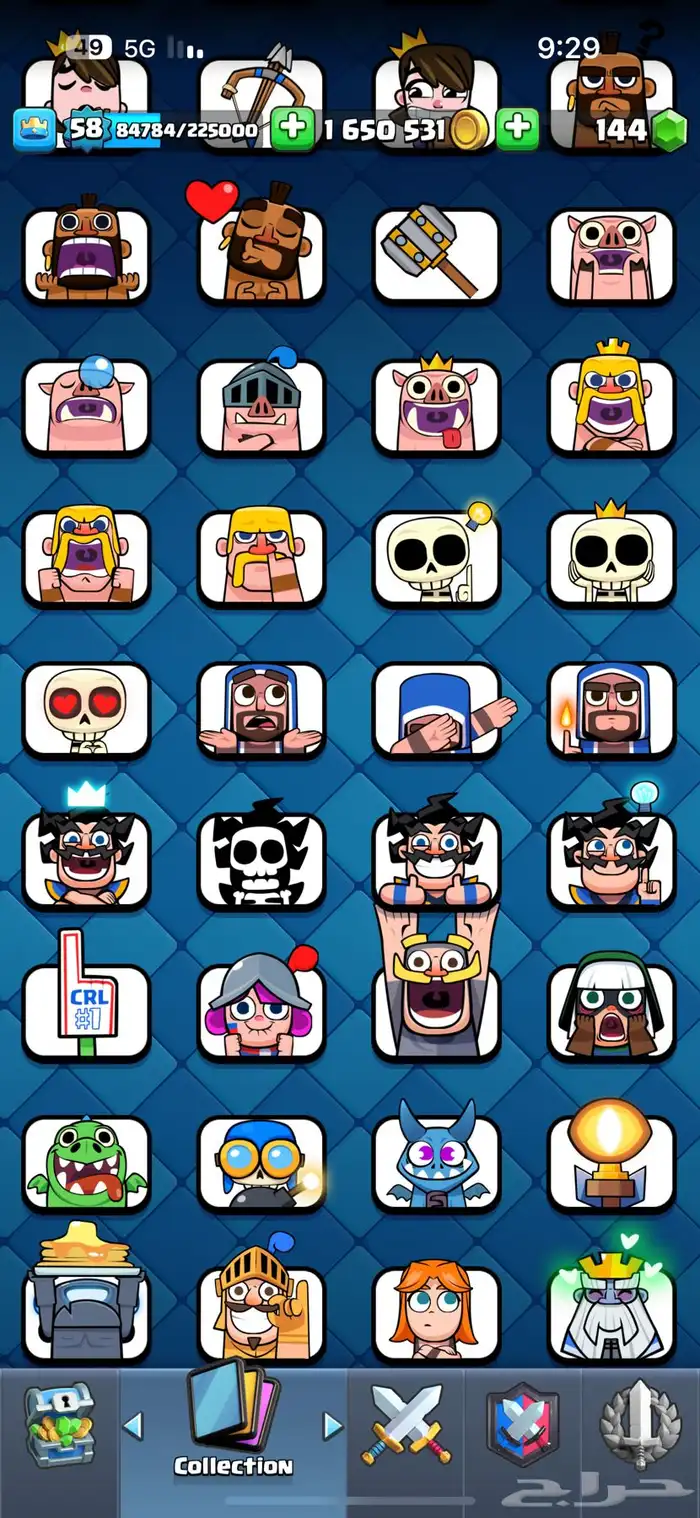Add gold with the green plus
The height and width of the screenshot is (1518, 700).
pyautogui.click(x=517, y=129)
